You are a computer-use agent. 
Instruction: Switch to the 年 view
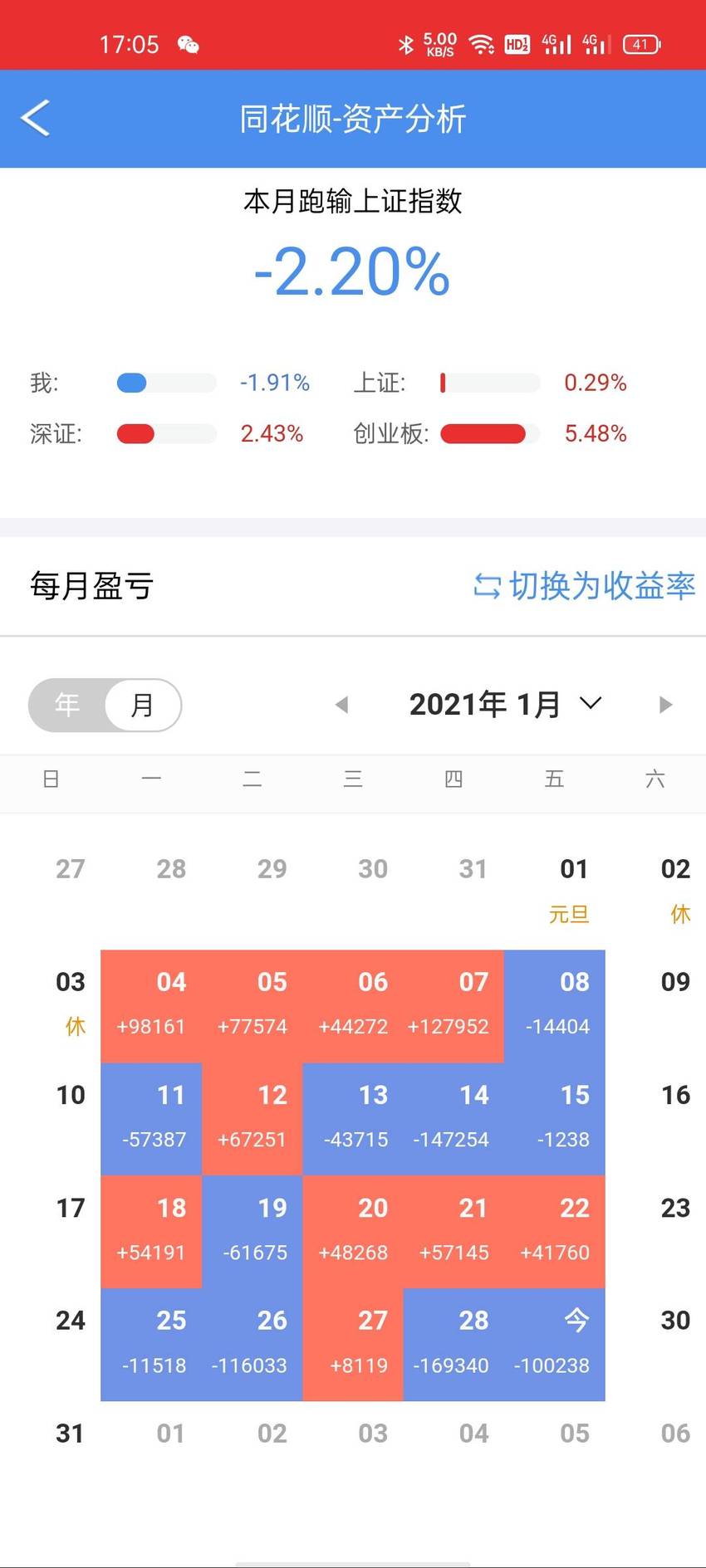(x=67, y=705)
